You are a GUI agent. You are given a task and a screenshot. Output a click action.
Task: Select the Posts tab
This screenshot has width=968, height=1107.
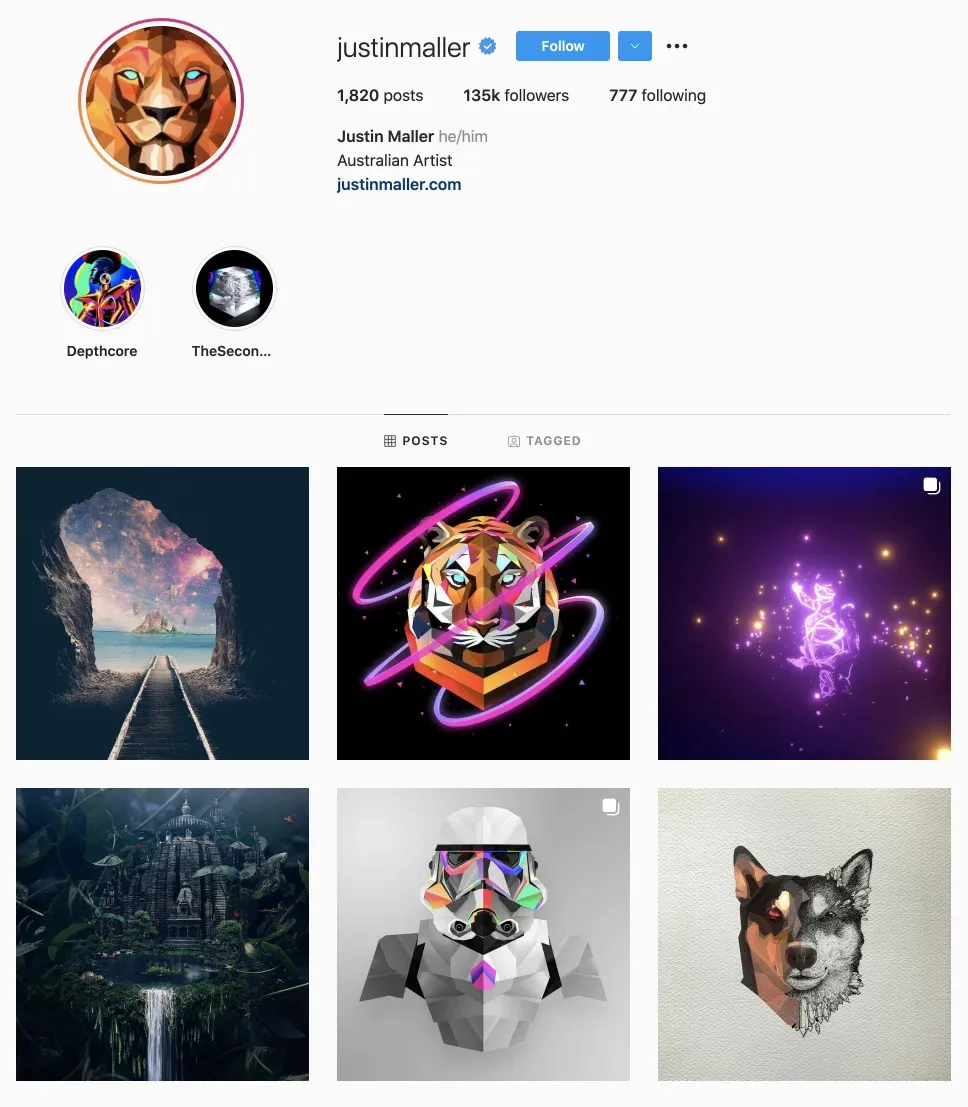[416, 441]
